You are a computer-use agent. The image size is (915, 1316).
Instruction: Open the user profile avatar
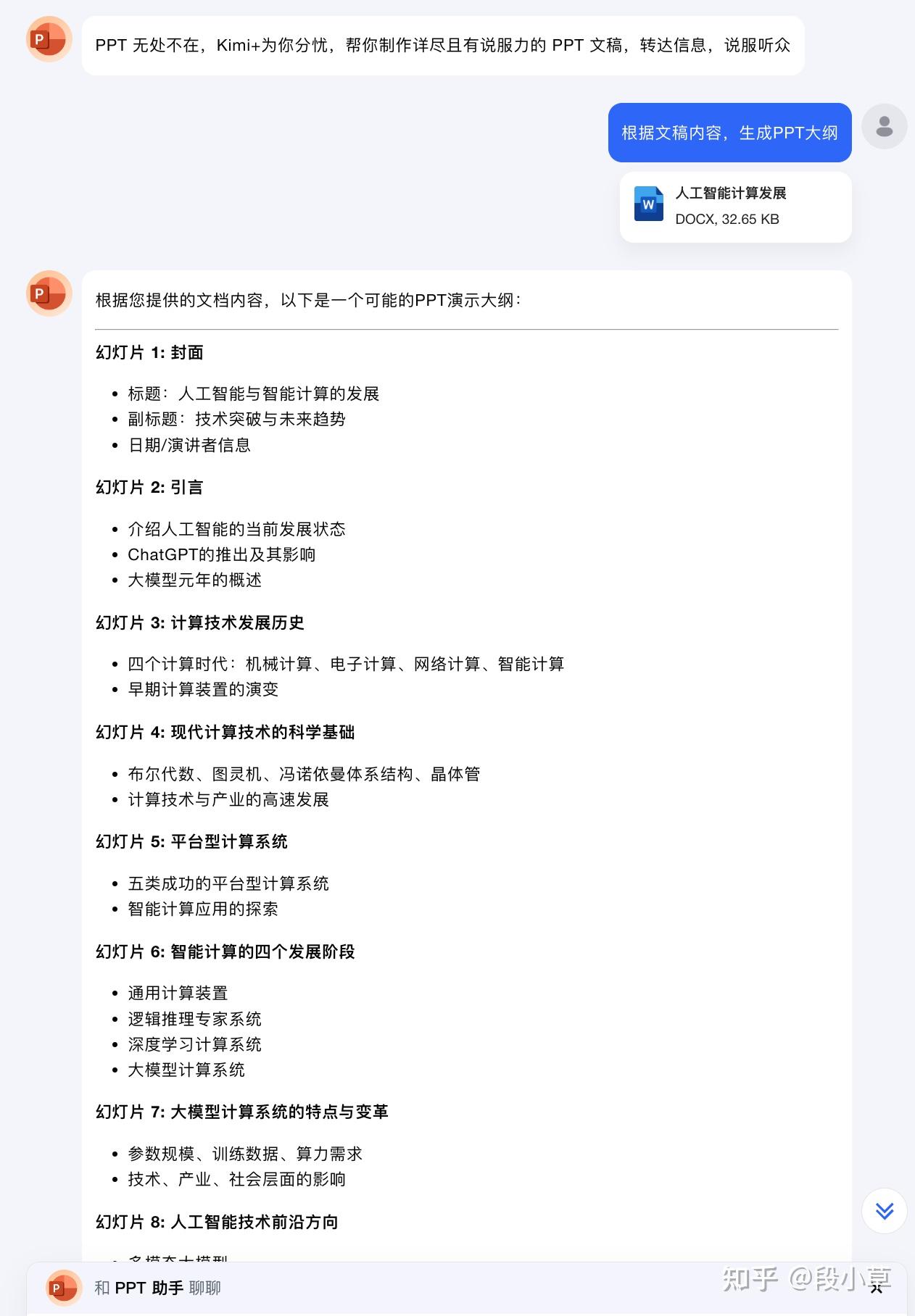coord(884,127)
